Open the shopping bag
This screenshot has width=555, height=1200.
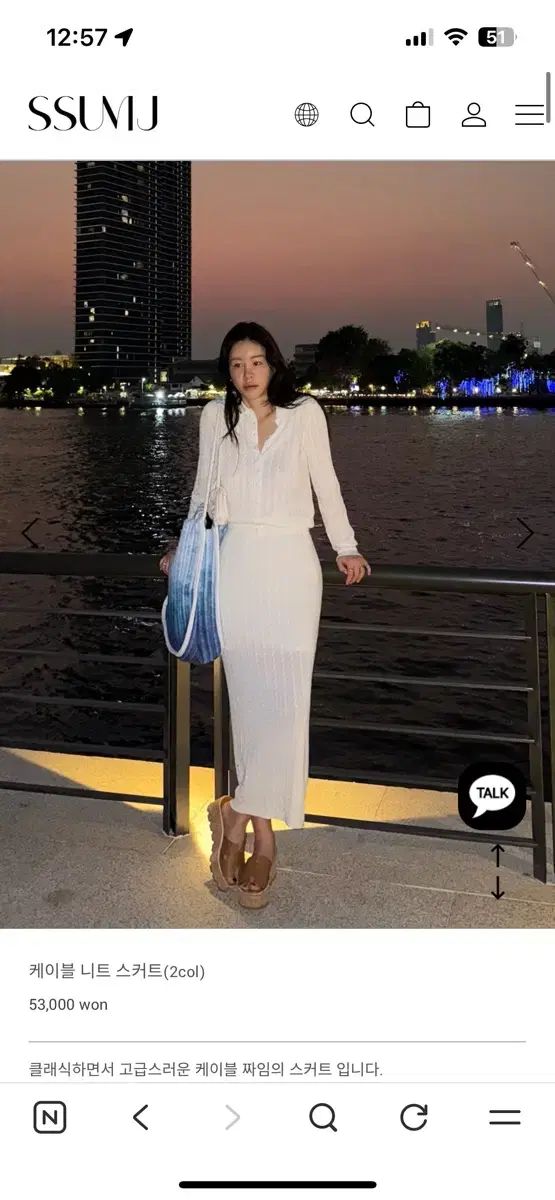[418, 115]
